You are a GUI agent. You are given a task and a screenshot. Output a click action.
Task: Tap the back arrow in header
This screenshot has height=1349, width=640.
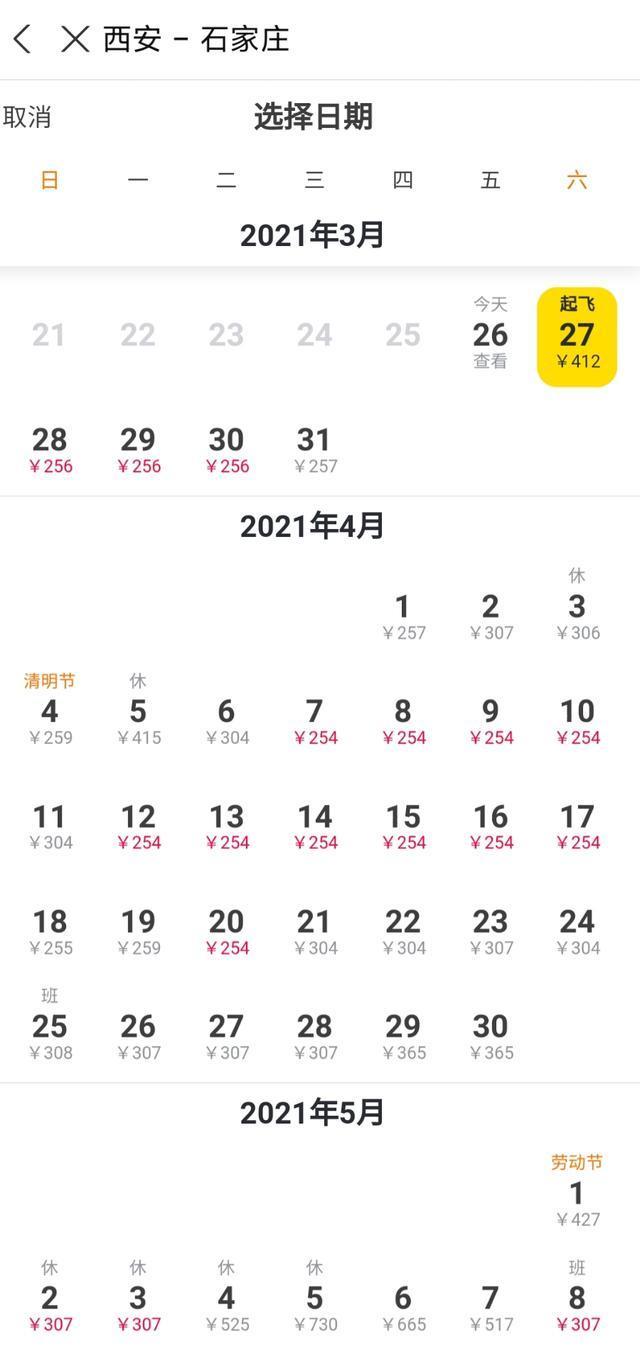coord(23,40)
